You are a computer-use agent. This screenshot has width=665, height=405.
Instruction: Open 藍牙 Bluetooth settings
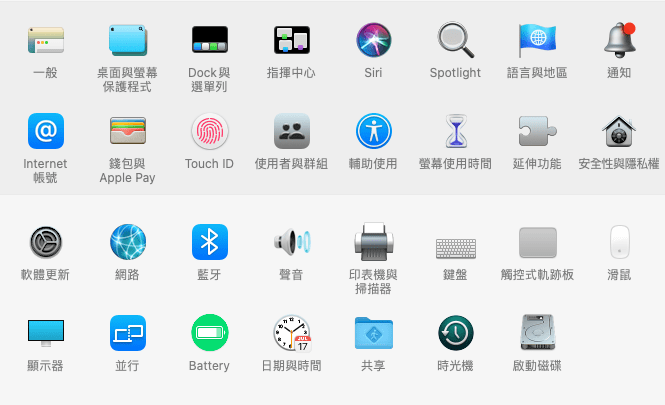tap(209, 242)
